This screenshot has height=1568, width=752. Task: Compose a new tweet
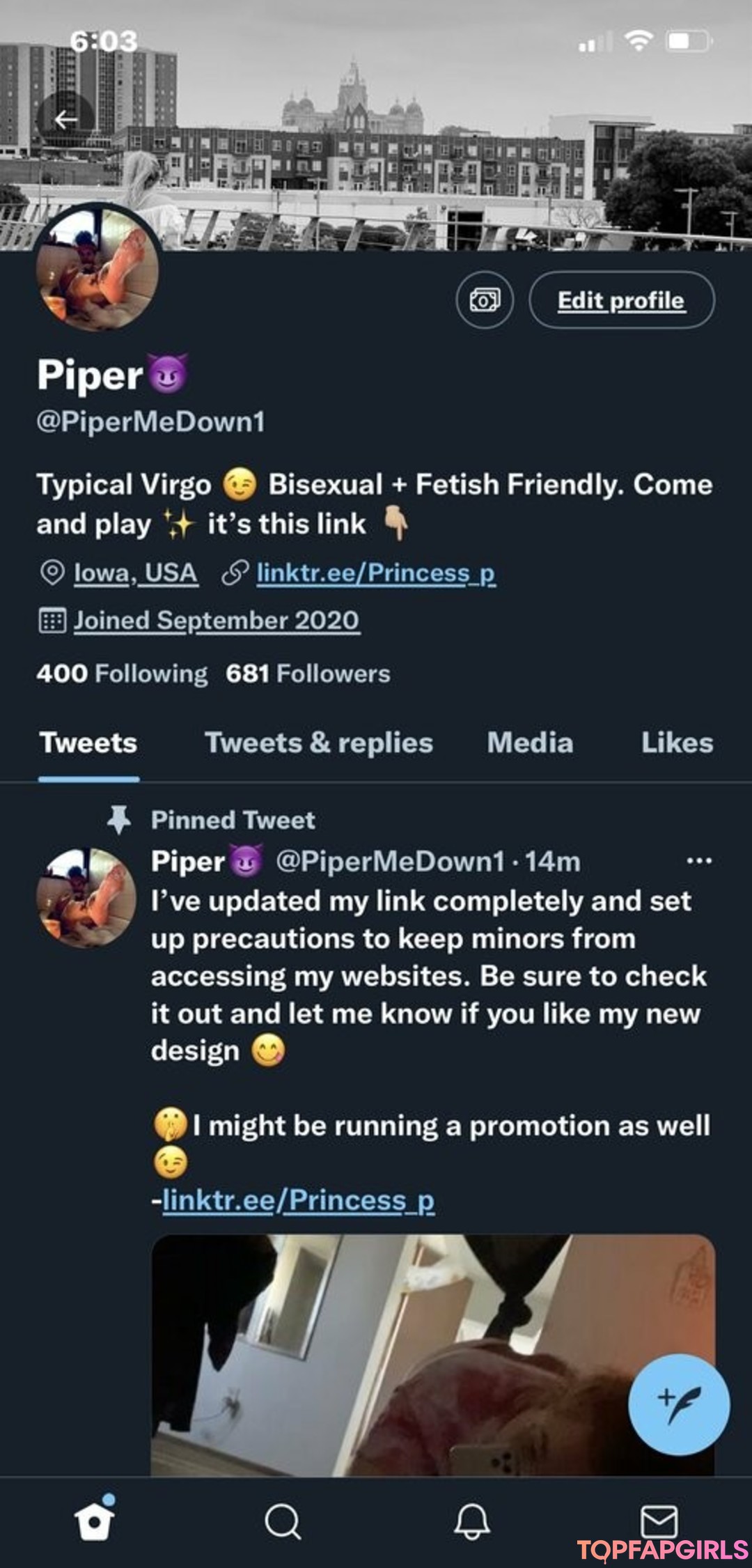[x=679, y=1405]
